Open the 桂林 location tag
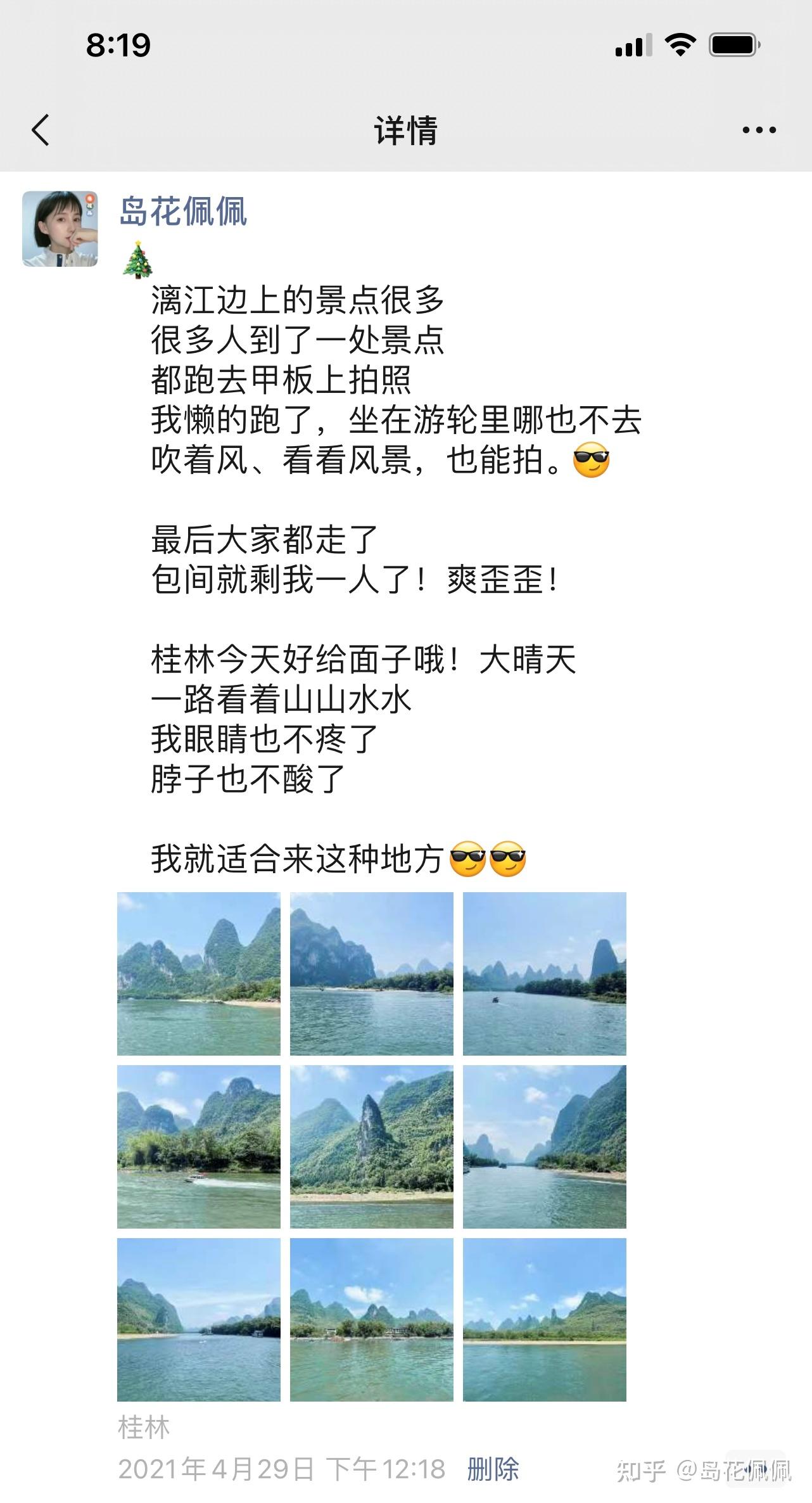This screenshot has width=812, height=1503. pos(144,1429)
